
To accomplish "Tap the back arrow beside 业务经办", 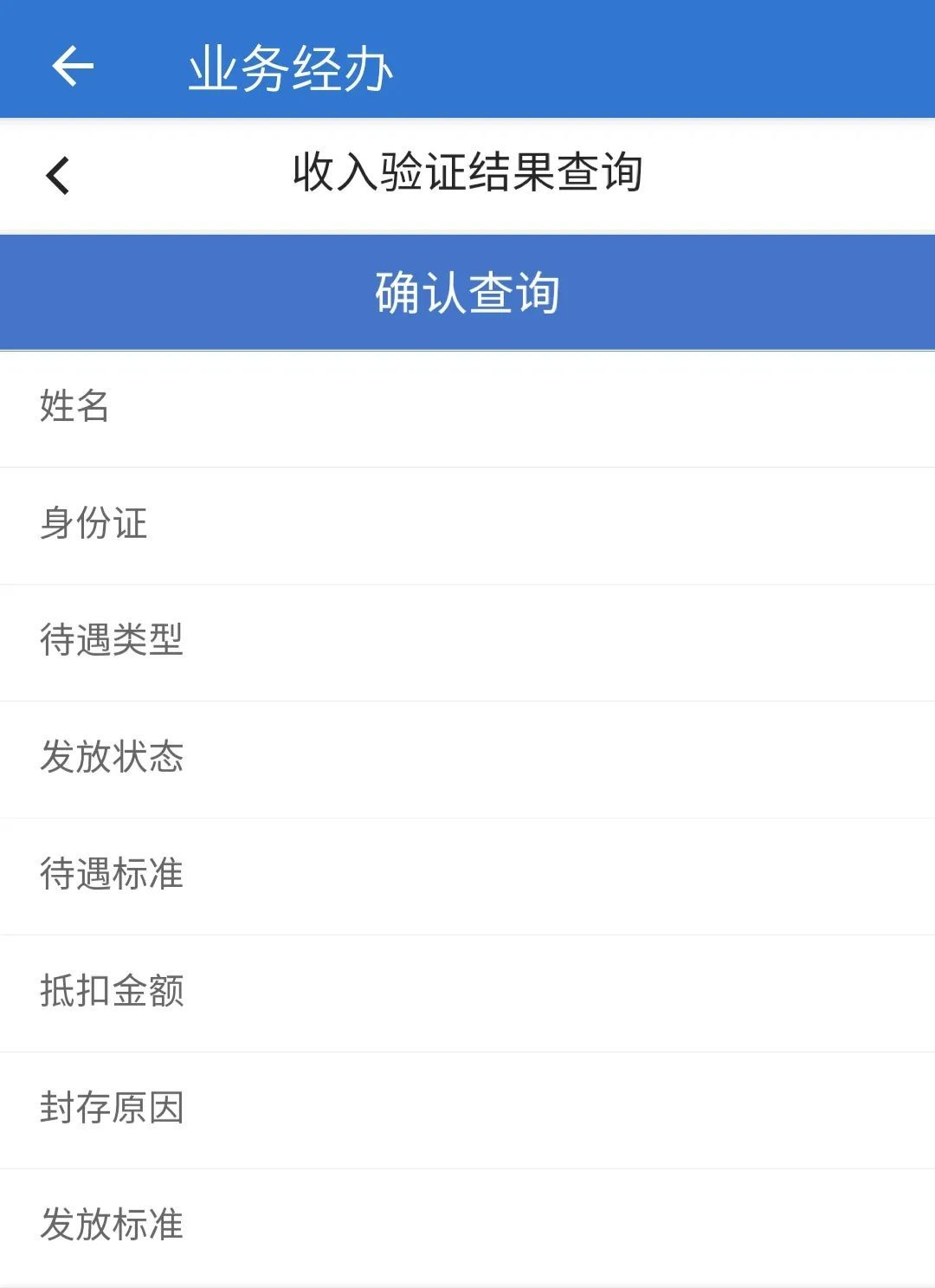I will (x=73, y=67).
